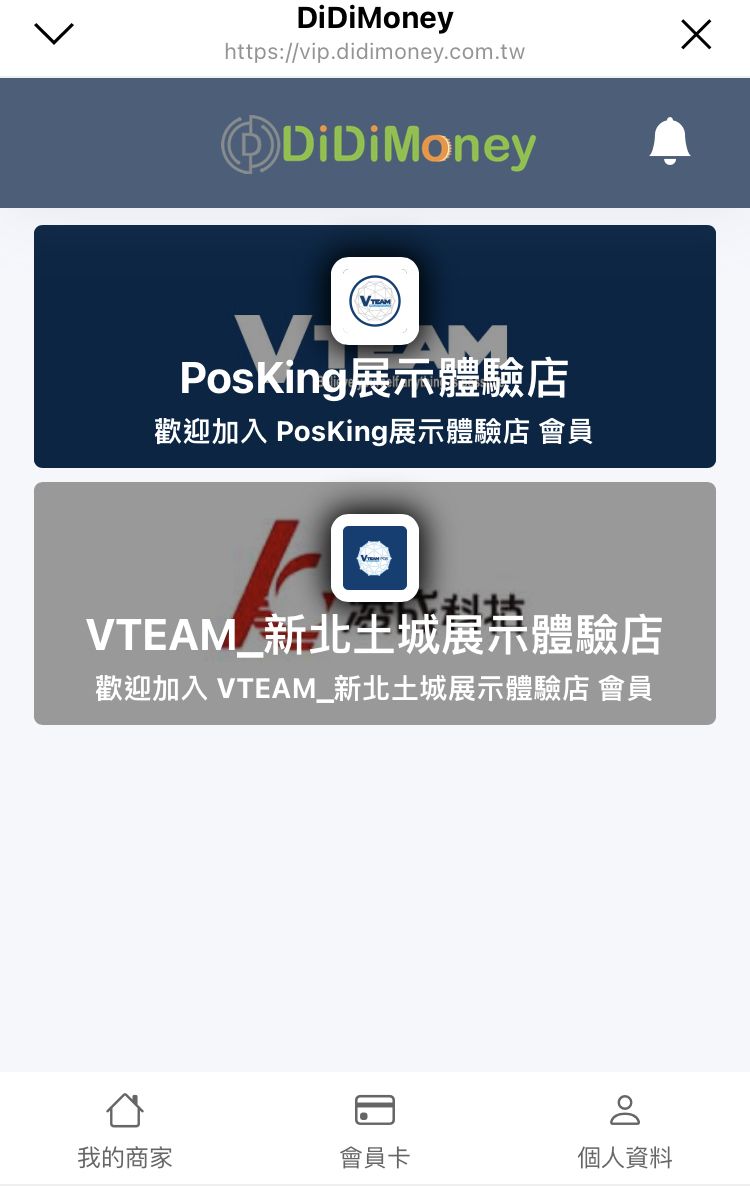Tap the vip.didimoney.com.tw URL link
The height and width of the screenshot is (1186, 750).
[375, 51]
